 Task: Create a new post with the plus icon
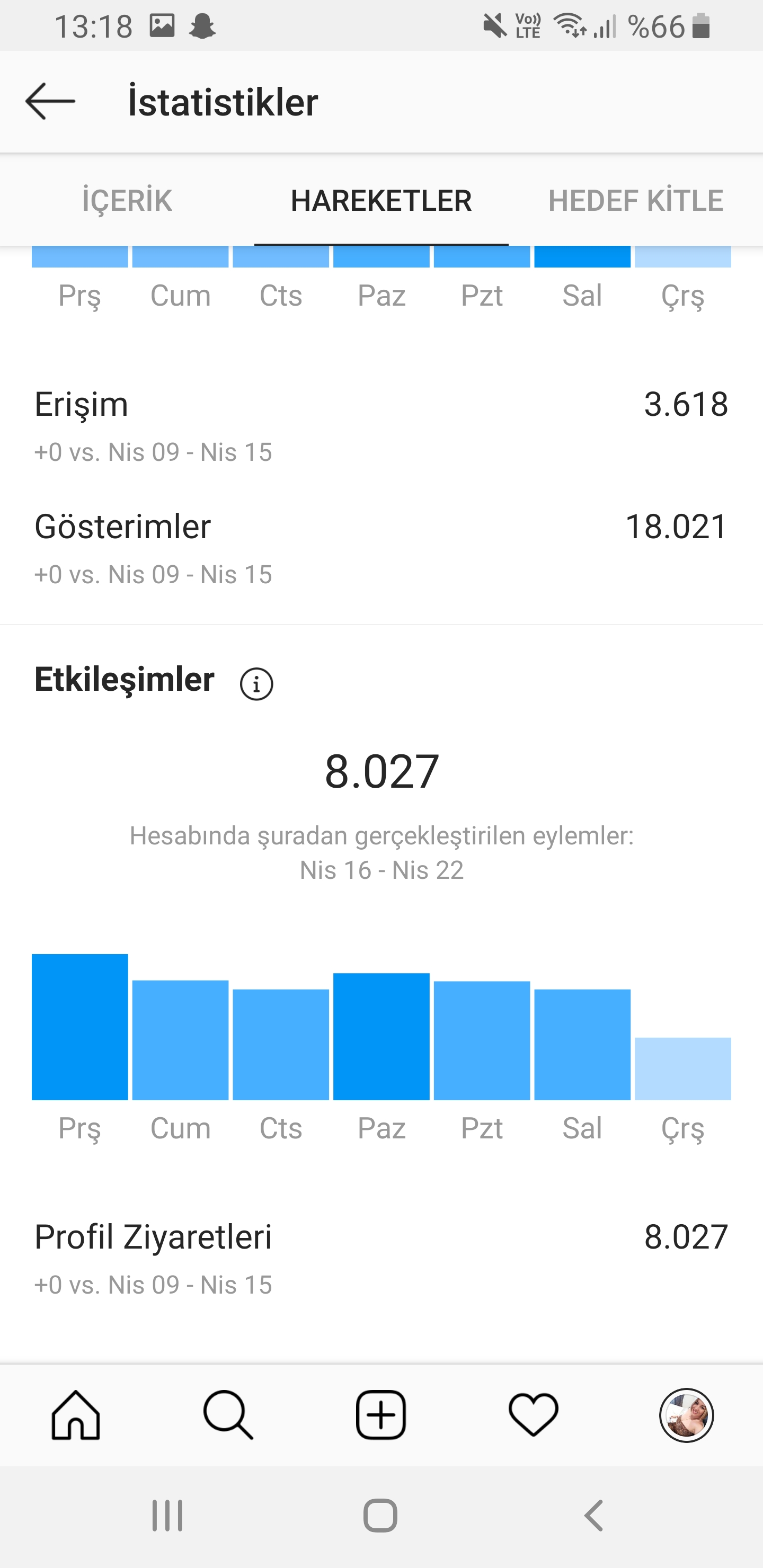coord(381,1414)
